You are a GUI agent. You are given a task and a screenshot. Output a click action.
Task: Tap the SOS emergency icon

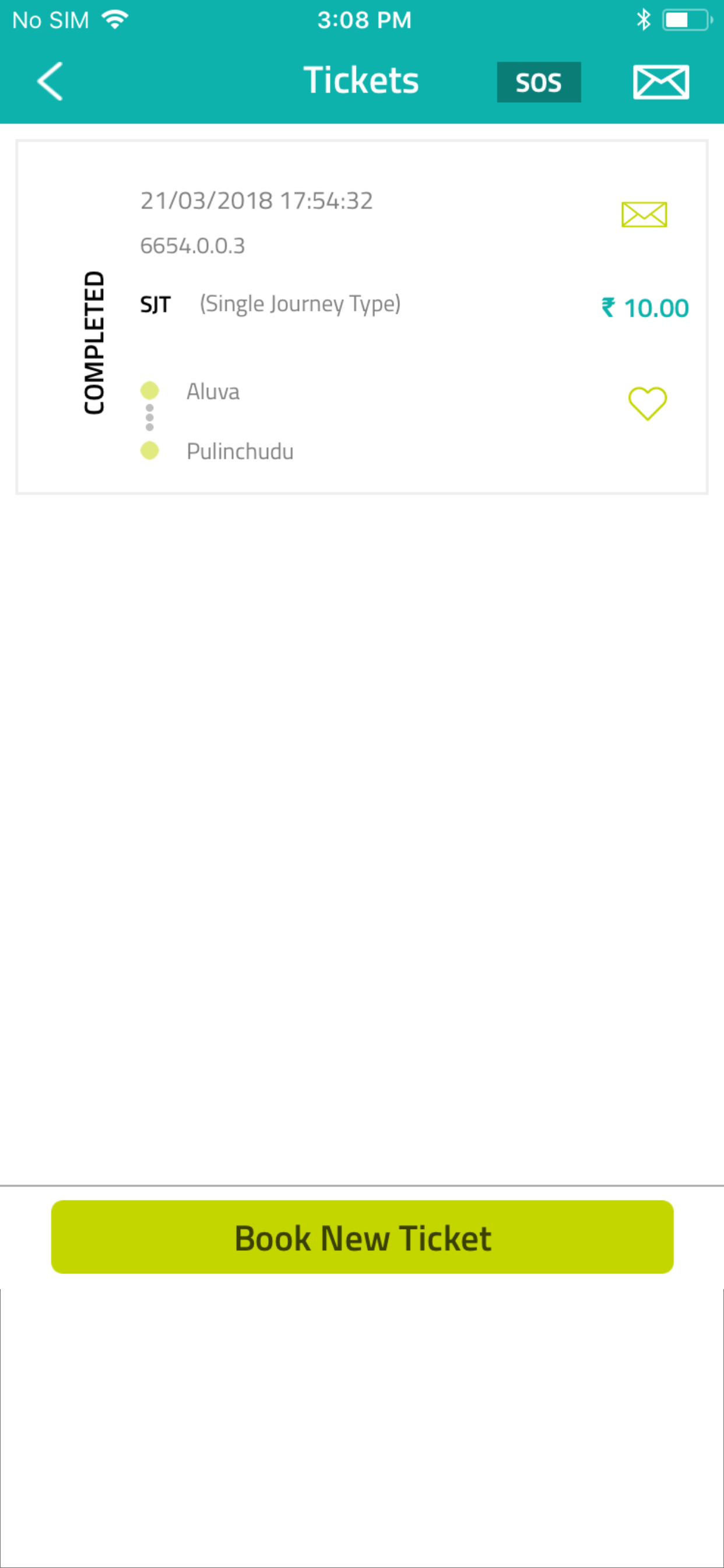click(x=538, y=82)
